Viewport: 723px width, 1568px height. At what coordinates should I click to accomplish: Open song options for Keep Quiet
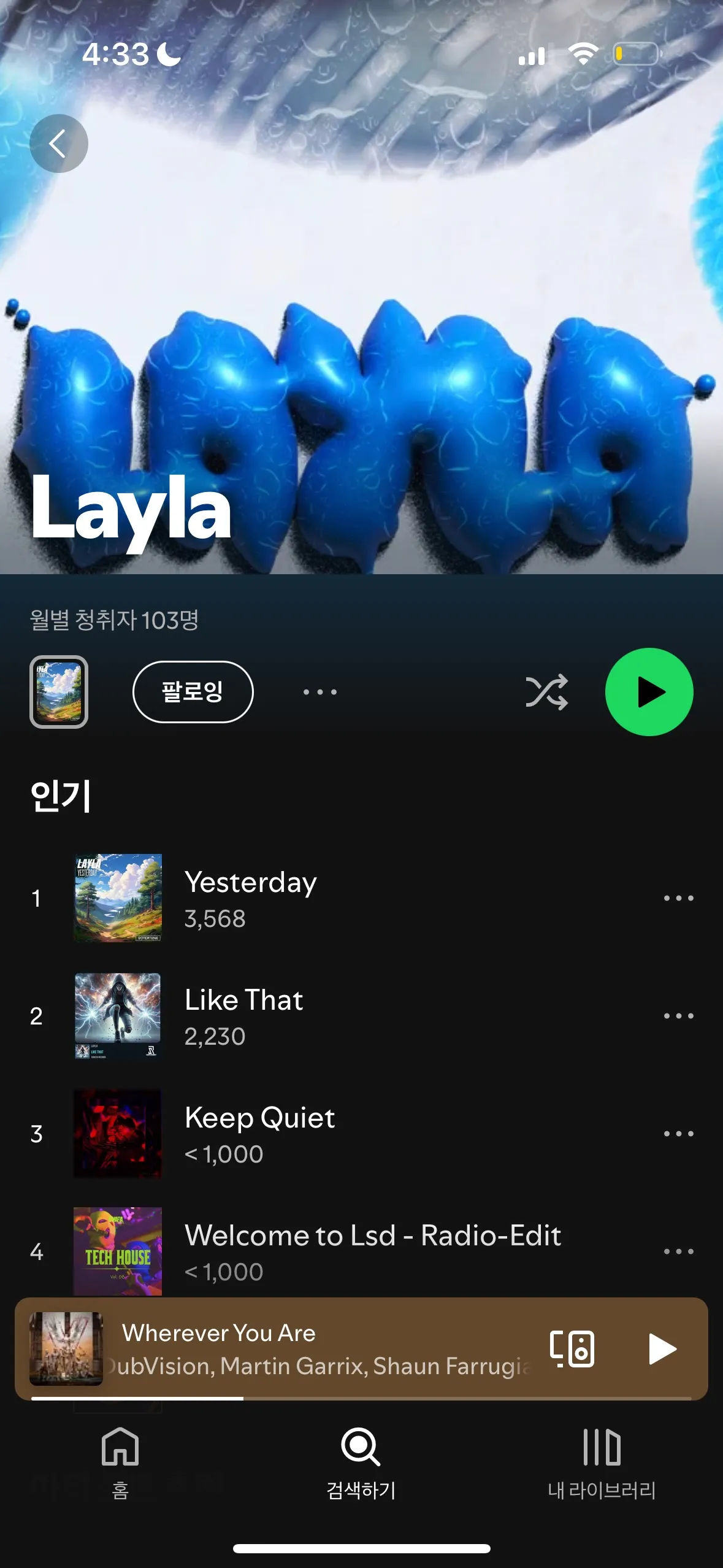(x=679, y=1133)
